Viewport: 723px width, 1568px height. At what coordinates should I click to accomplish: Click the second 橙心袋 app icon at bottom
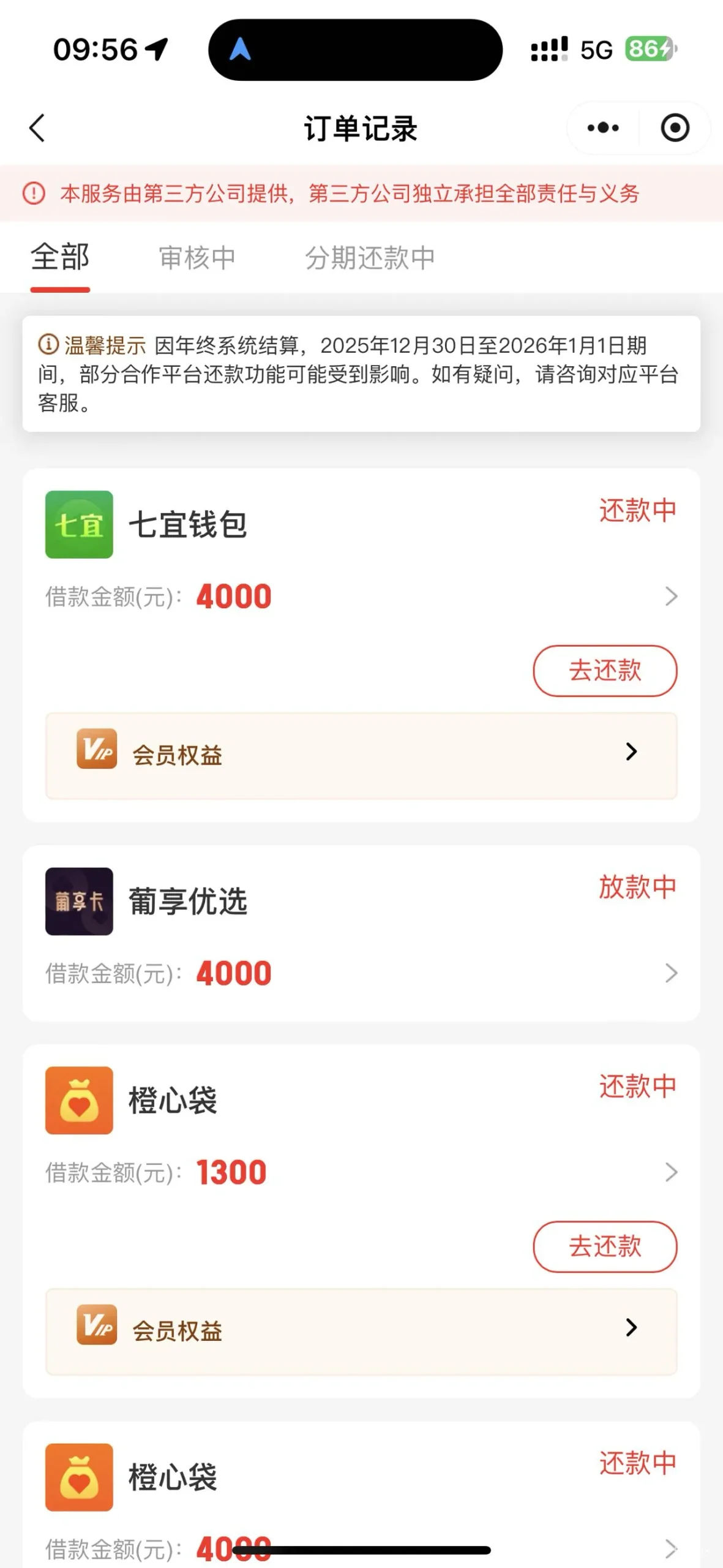click(79, 1476)
